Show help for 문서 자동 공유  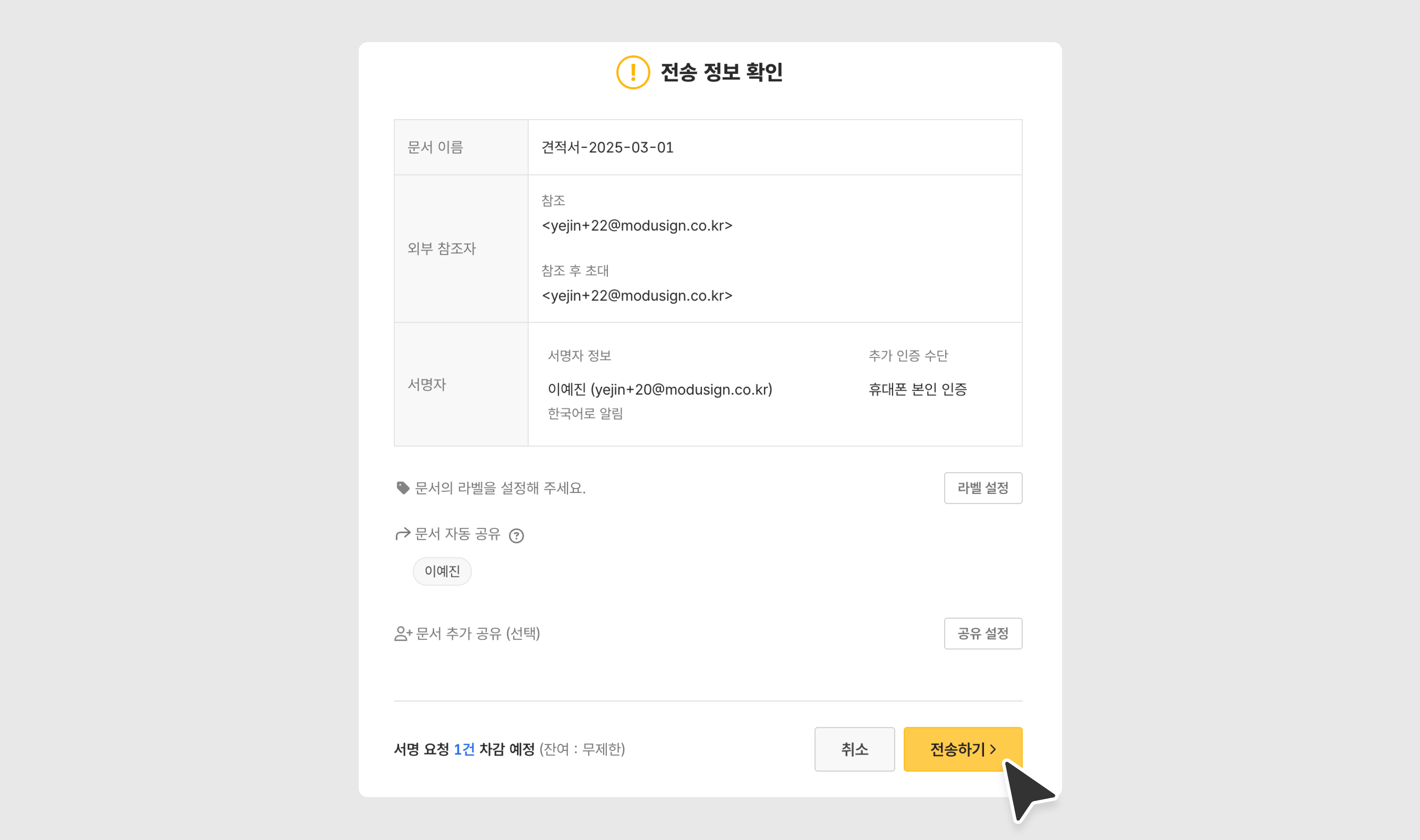pyautogui.click(x=516, y=535)
